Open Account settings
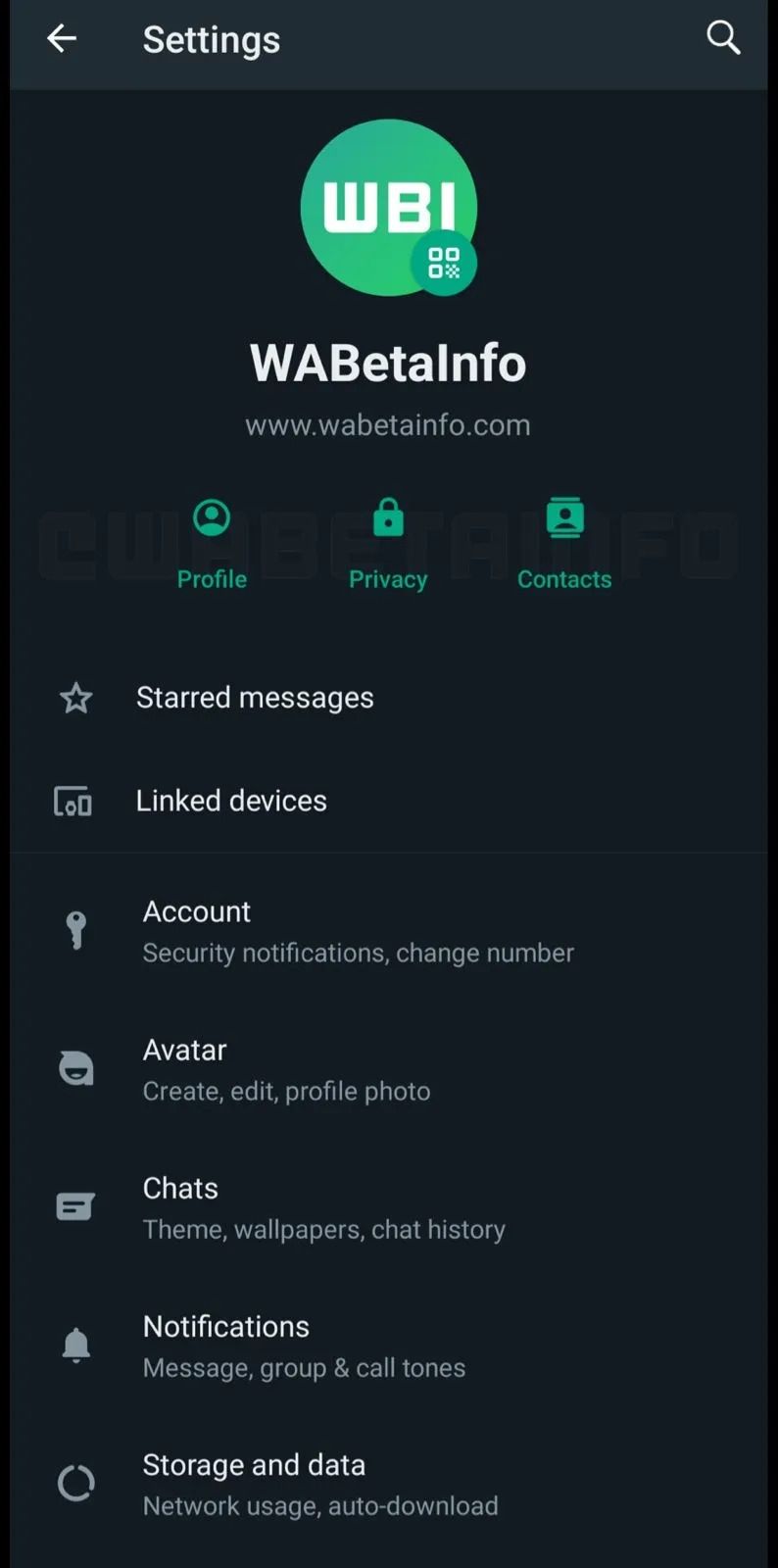 [358, 931]
